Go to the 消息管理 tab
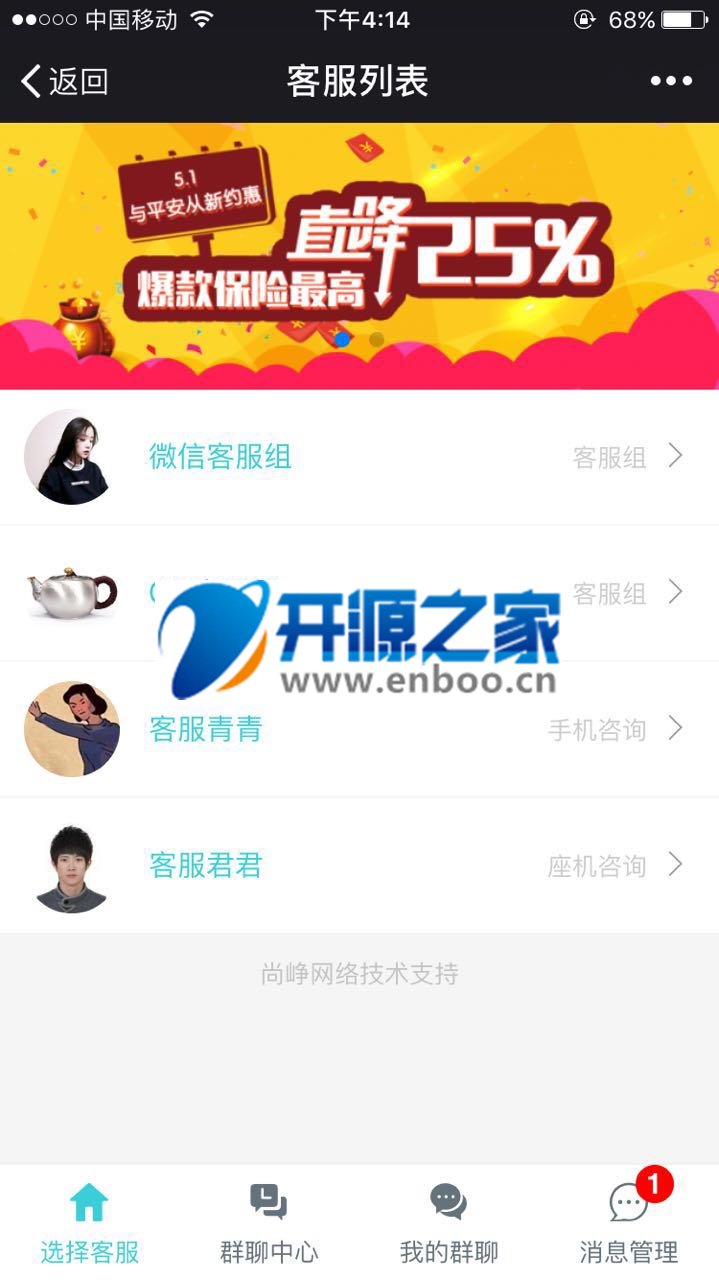The width and height of the screenshot is (719, 1280). tap(629, 1222)
